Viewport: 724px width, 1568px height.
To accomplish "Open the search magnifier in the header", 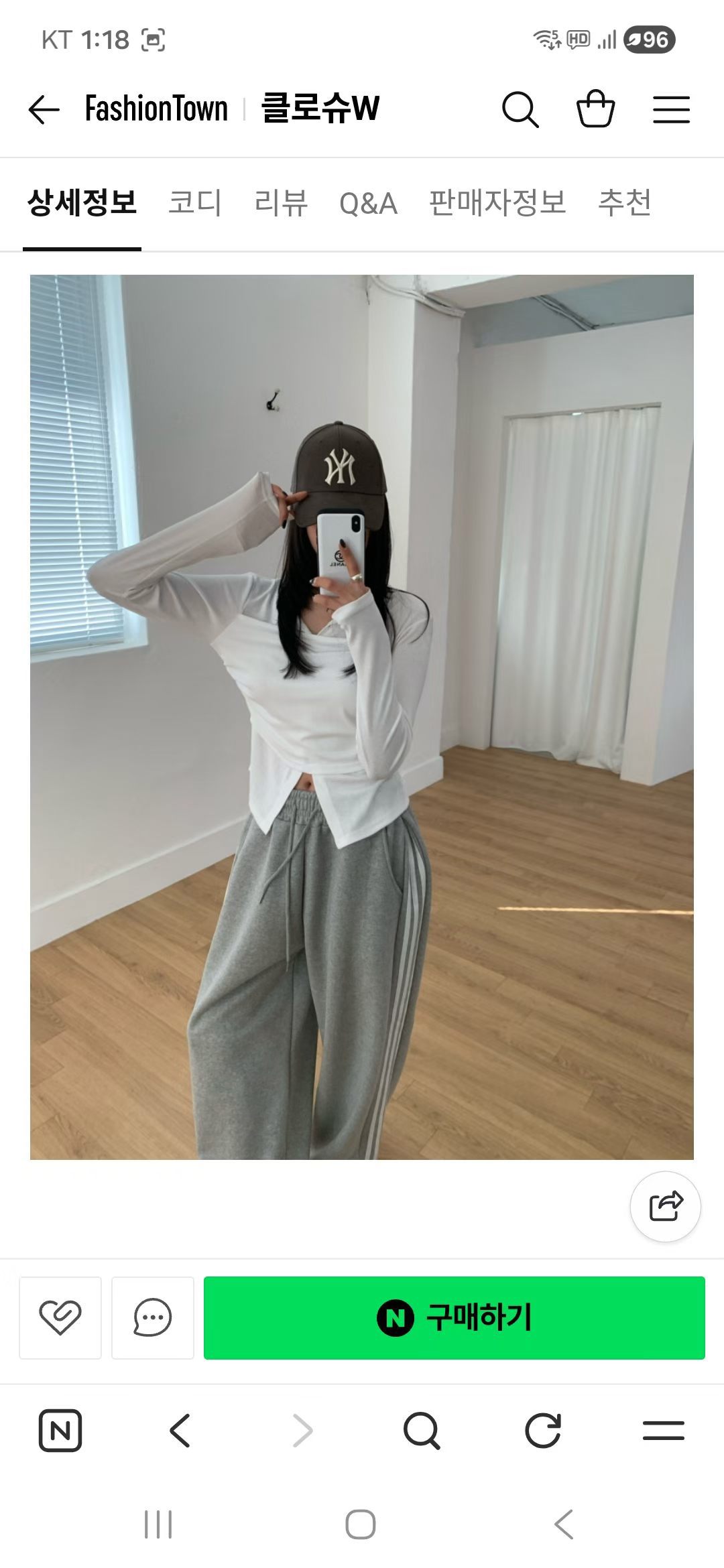I will pyautogui.click(x=520, y=109).
